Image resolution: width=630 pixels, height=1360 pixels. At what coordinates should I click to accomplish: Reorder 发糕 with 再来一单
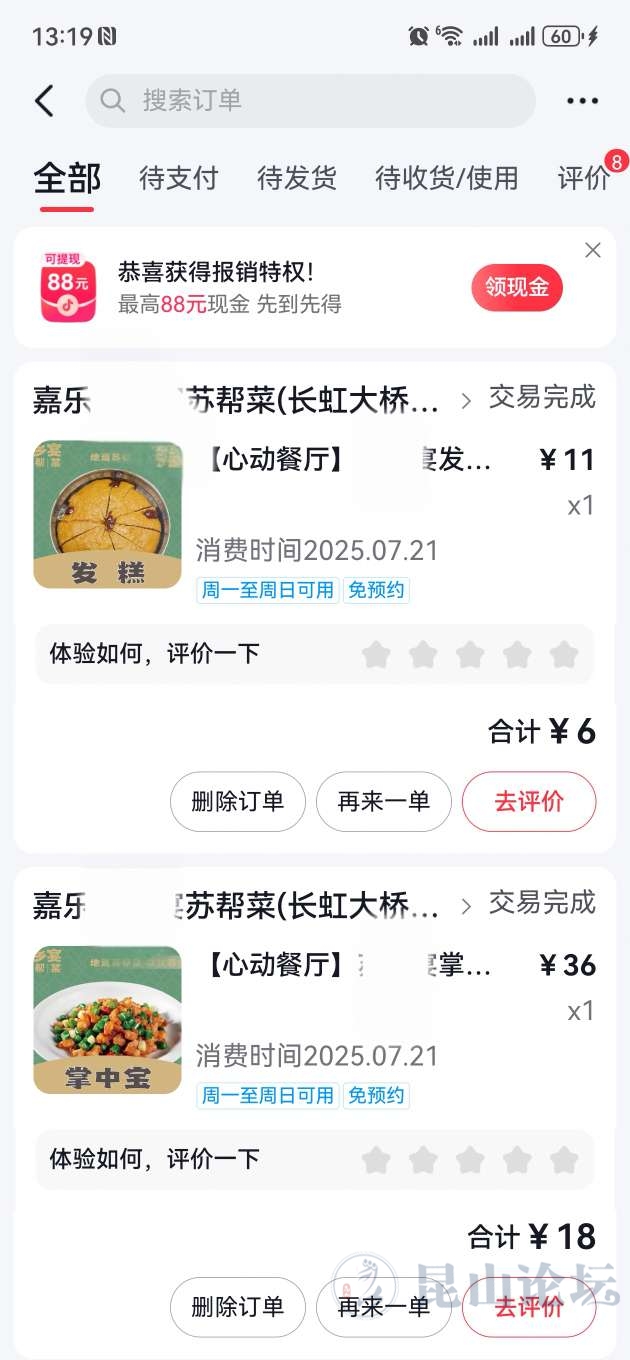383,801
